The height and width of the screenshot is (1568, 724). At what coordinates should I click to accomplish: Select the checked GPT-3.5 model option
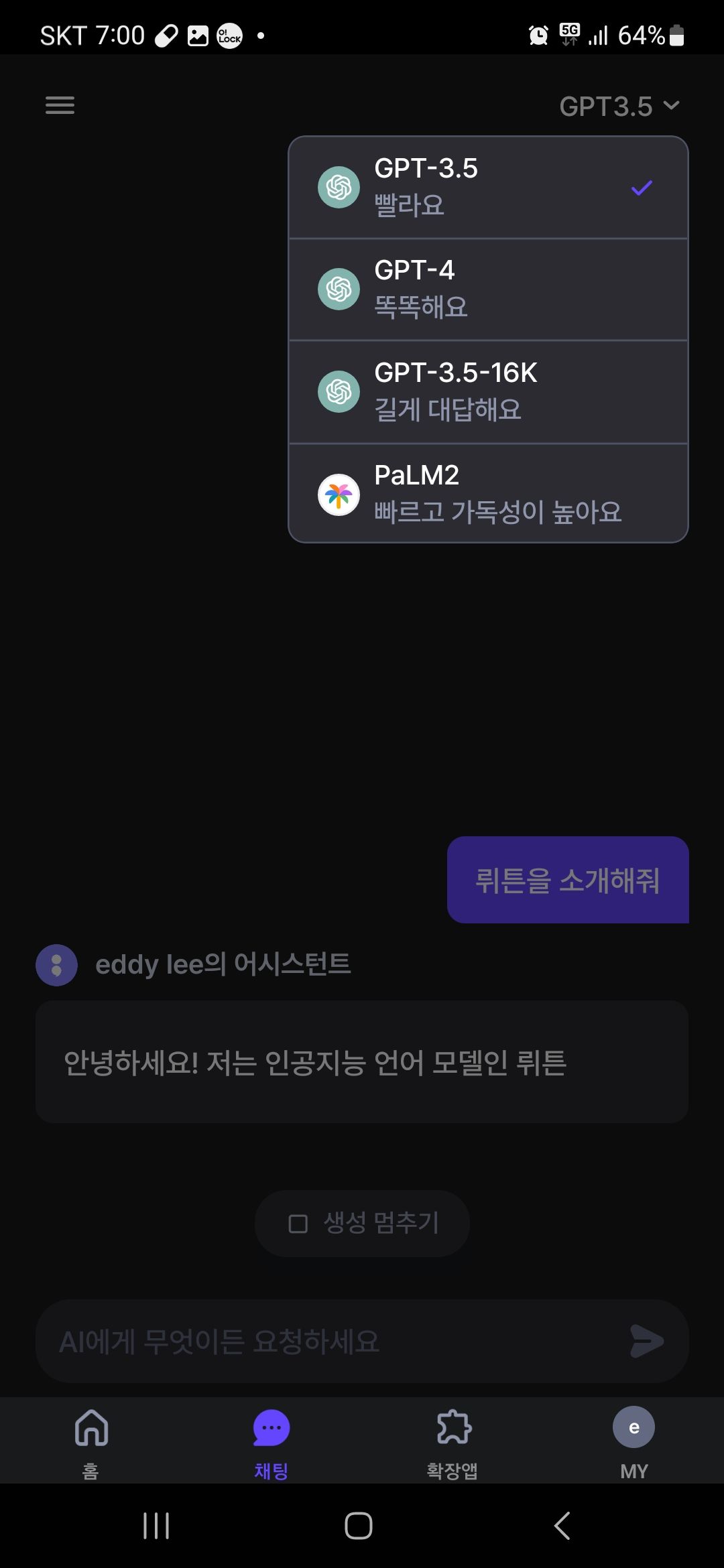tap(487, 186)
